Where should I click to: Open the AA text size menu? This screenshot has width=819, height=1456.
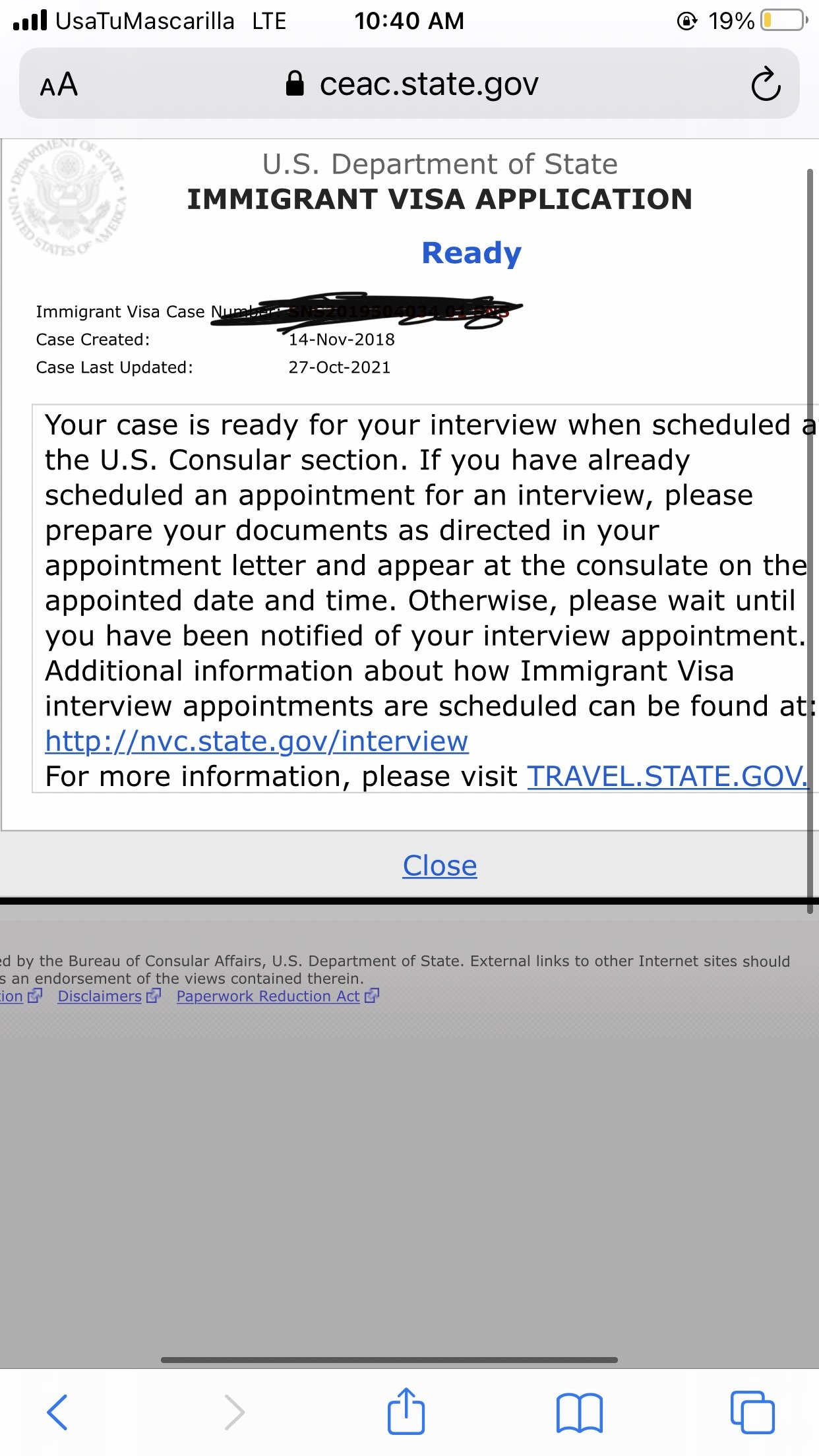click(59, 84)
